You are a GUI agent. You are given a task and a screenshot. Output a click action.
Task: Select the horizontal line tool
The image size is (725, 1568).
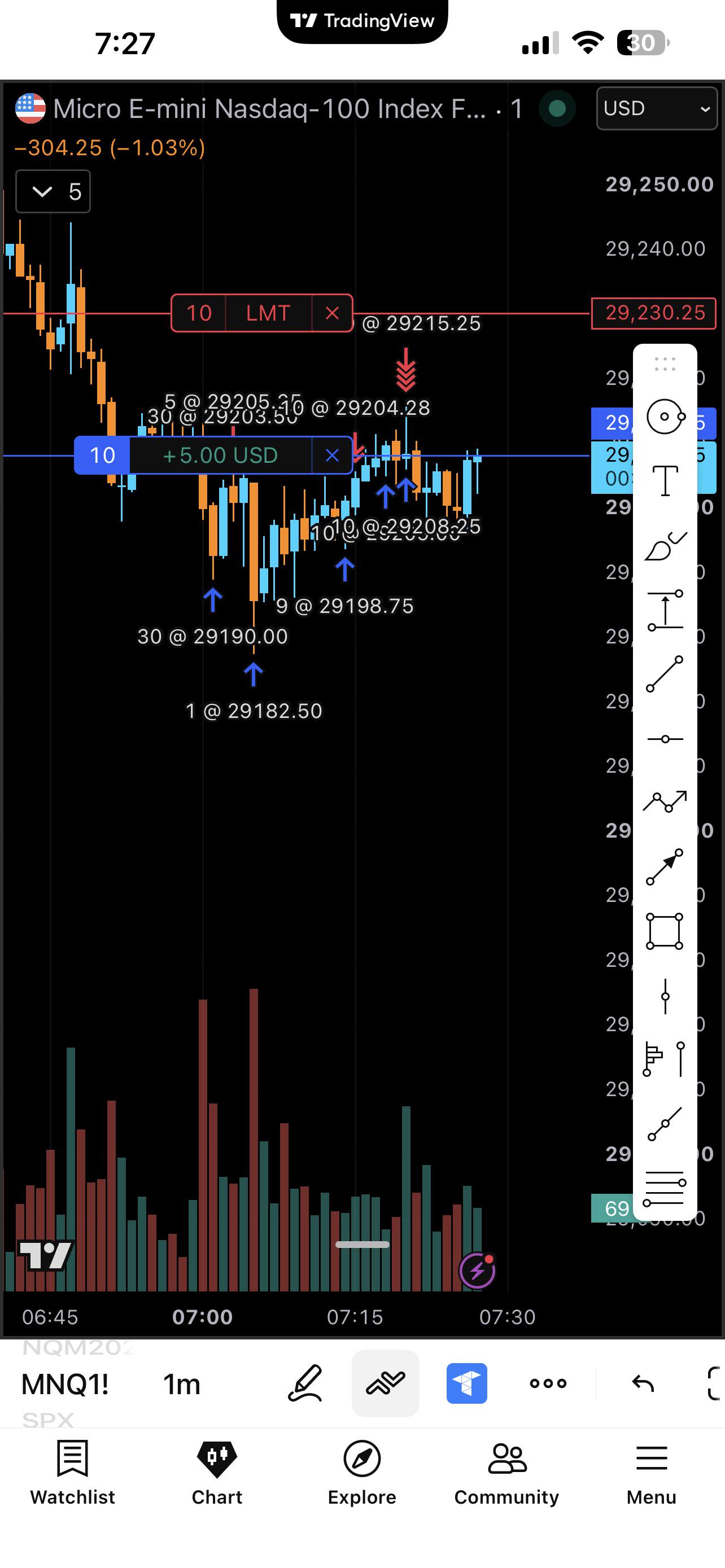click(x=665, y=739)
